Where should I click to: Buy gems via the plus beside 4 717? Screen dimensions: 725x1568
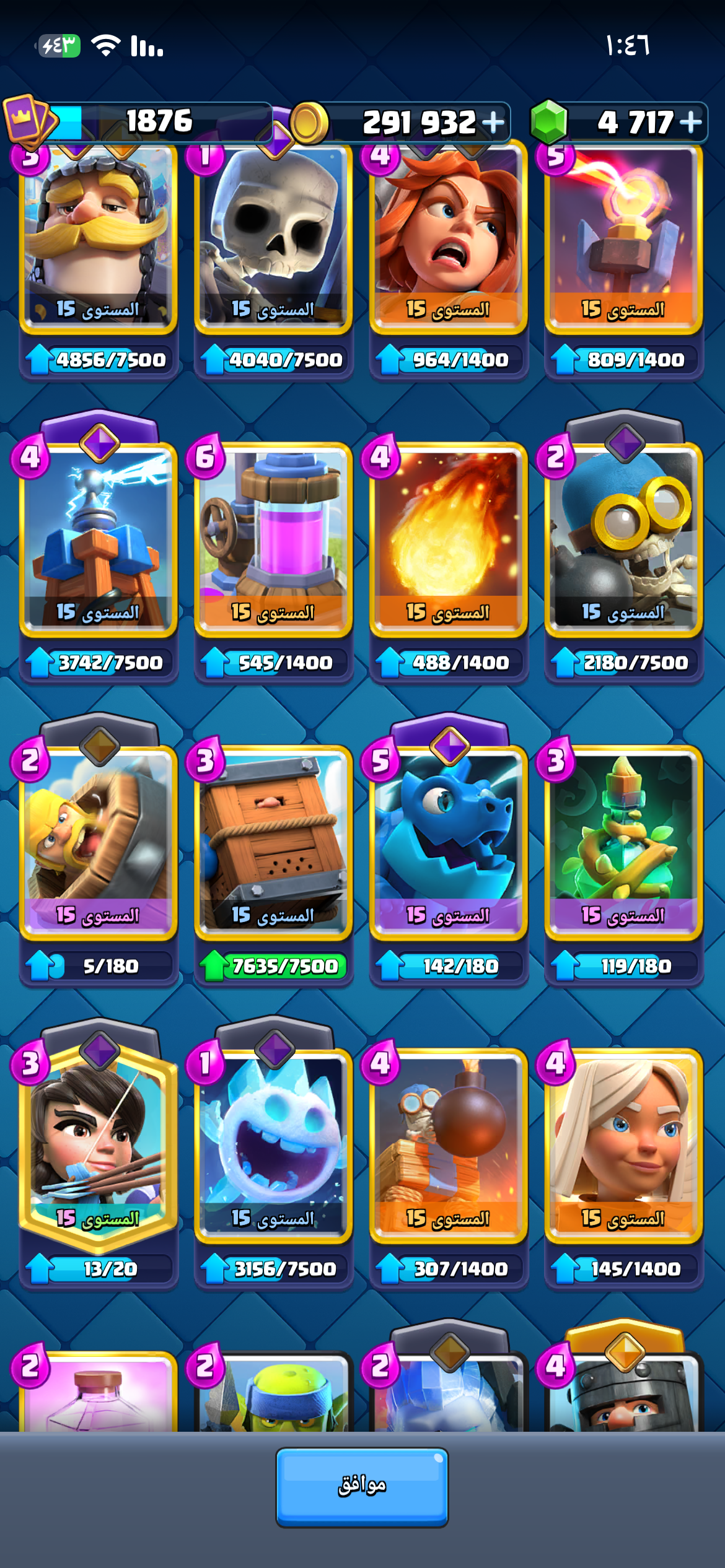(691, 122)
